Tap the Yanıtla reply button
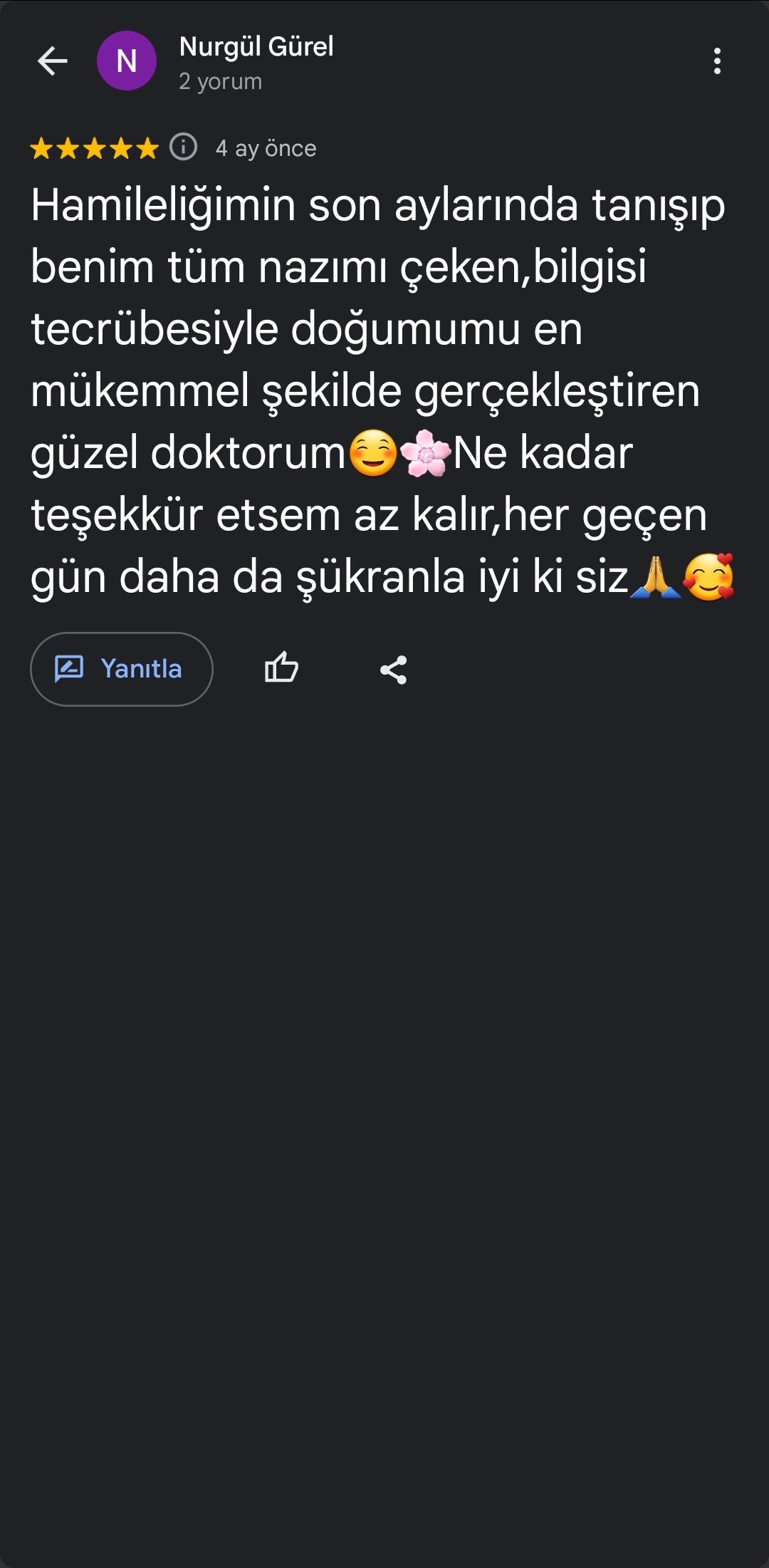The height and width of the screenshot is (1568, 769). tap(122, 669)
